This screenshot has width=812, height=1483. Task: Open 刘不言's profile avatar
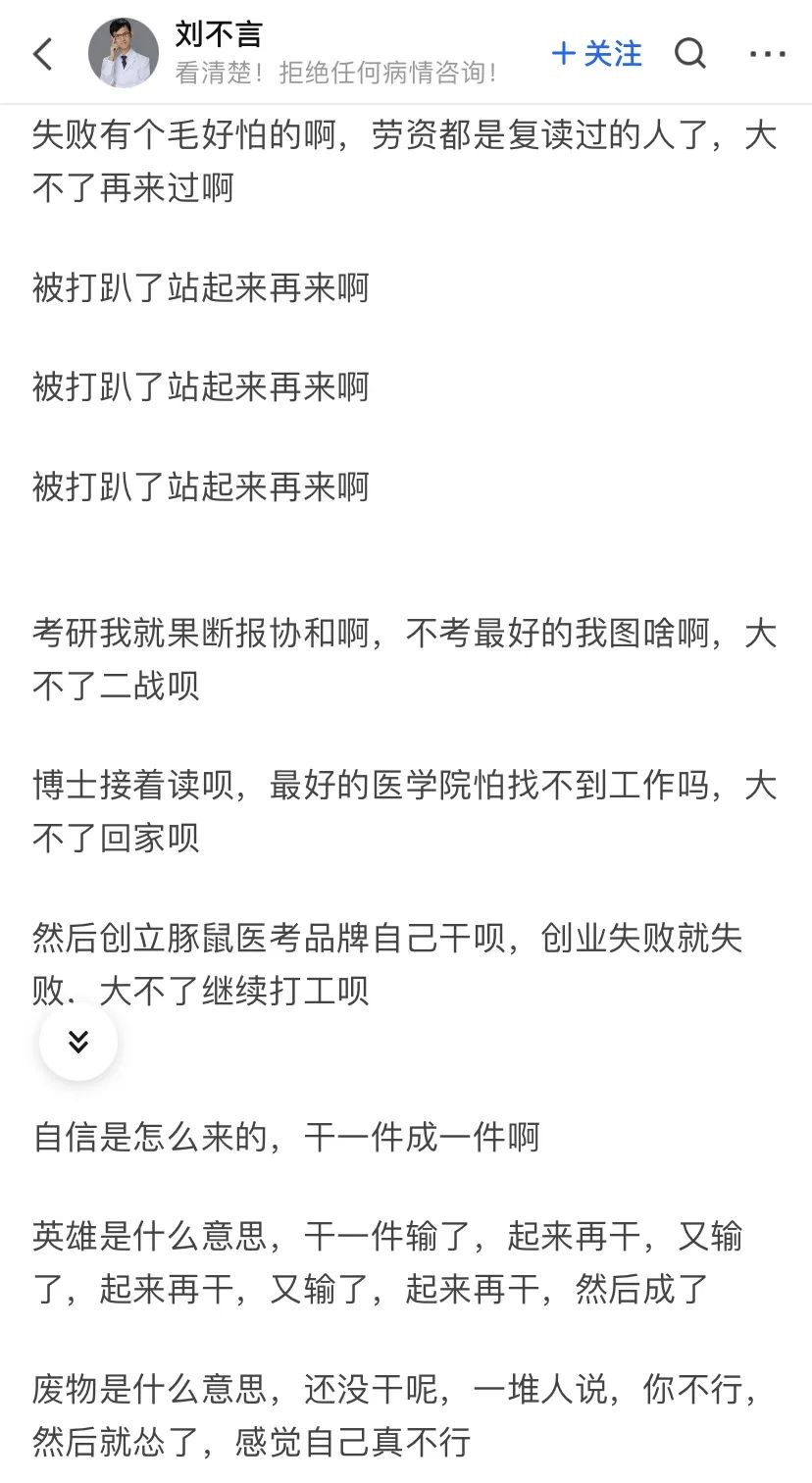[x=124, y=53]
